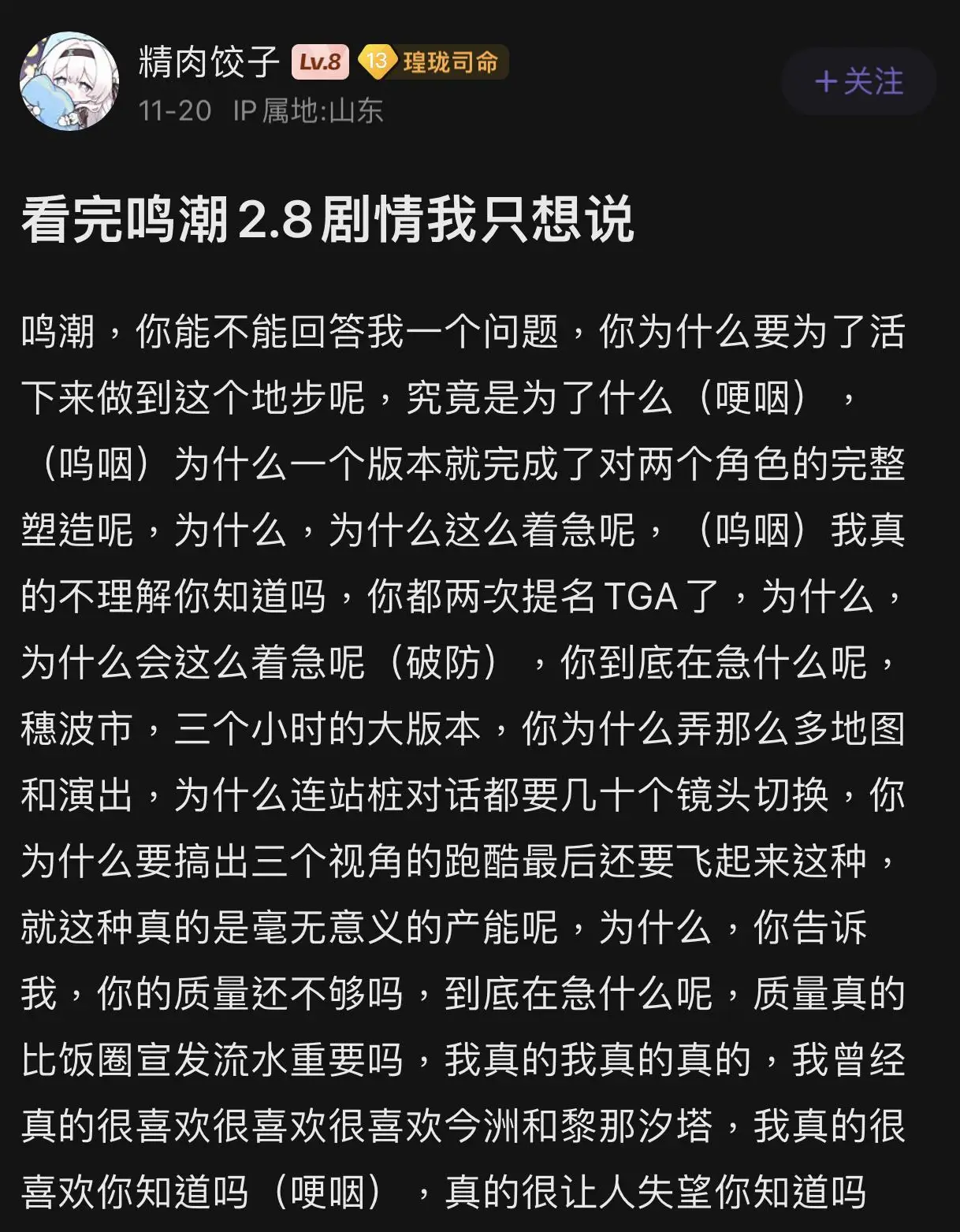
Task: Follow 精肉饺子 with the 关注 button
Action: pyautogui.click(x=858, y=81)
